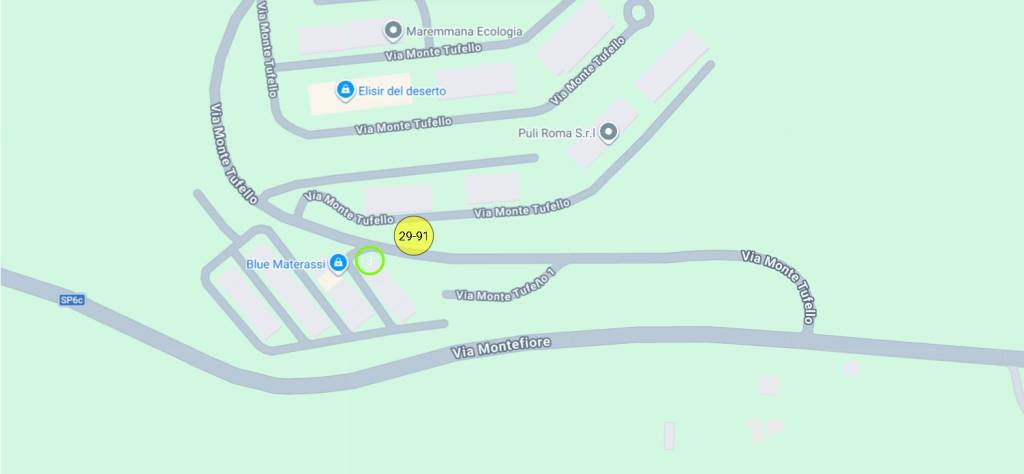Image resolution: width=1024 pixels, height=474 pixels.
Task: Select the Puli Roma S.r.l marker
Action: [x=607, y=132]
